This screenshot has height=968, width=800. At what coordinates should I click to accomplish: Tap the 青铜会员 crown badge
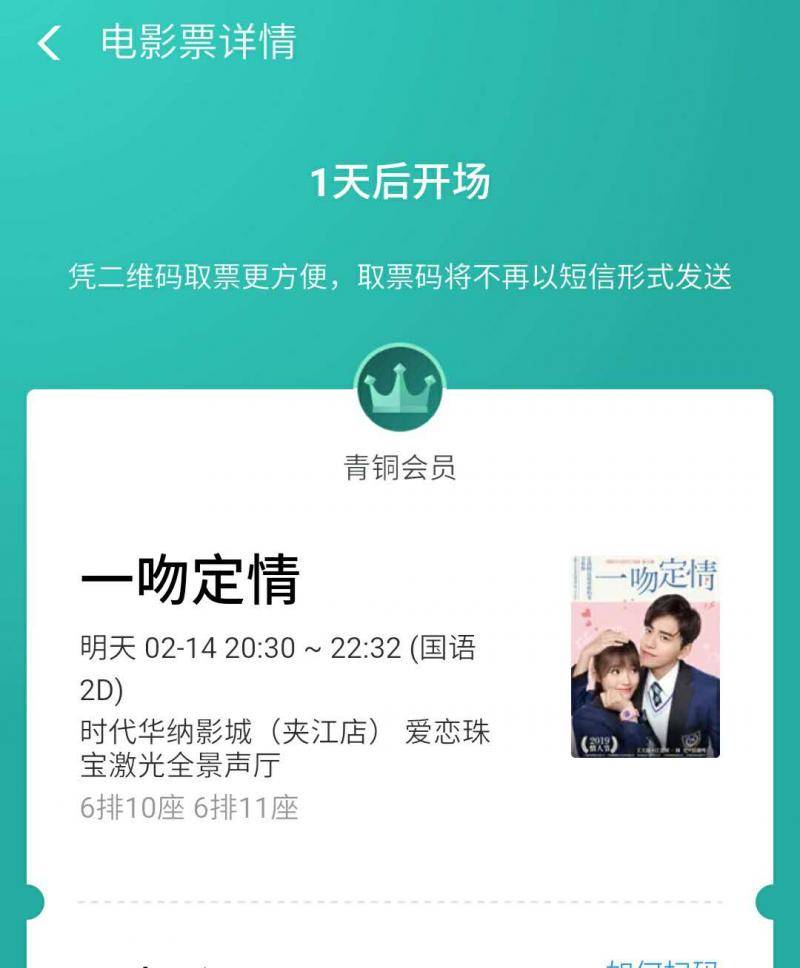click(x=400, y=388)
